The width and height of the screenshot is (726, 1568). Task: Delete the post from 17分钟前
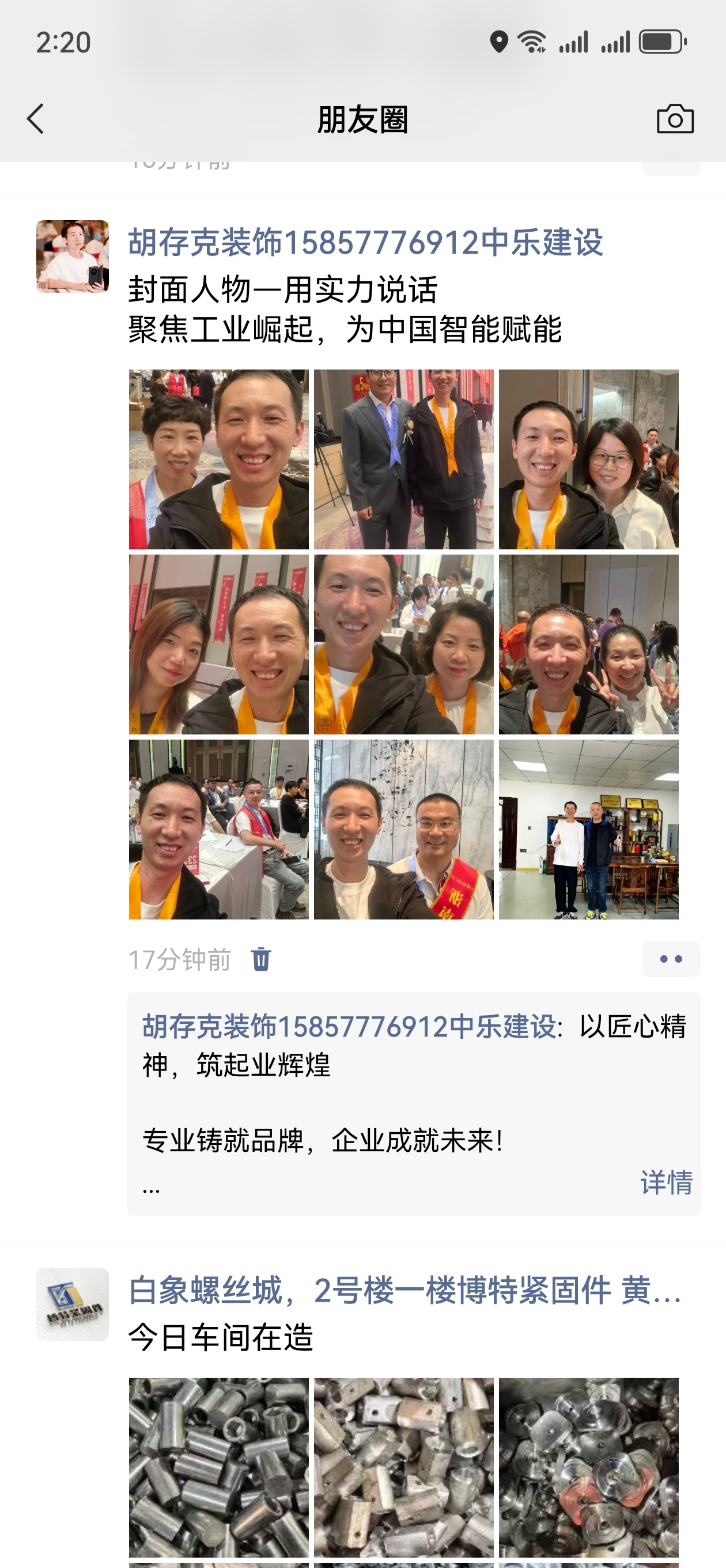click(x=261, y=959)
